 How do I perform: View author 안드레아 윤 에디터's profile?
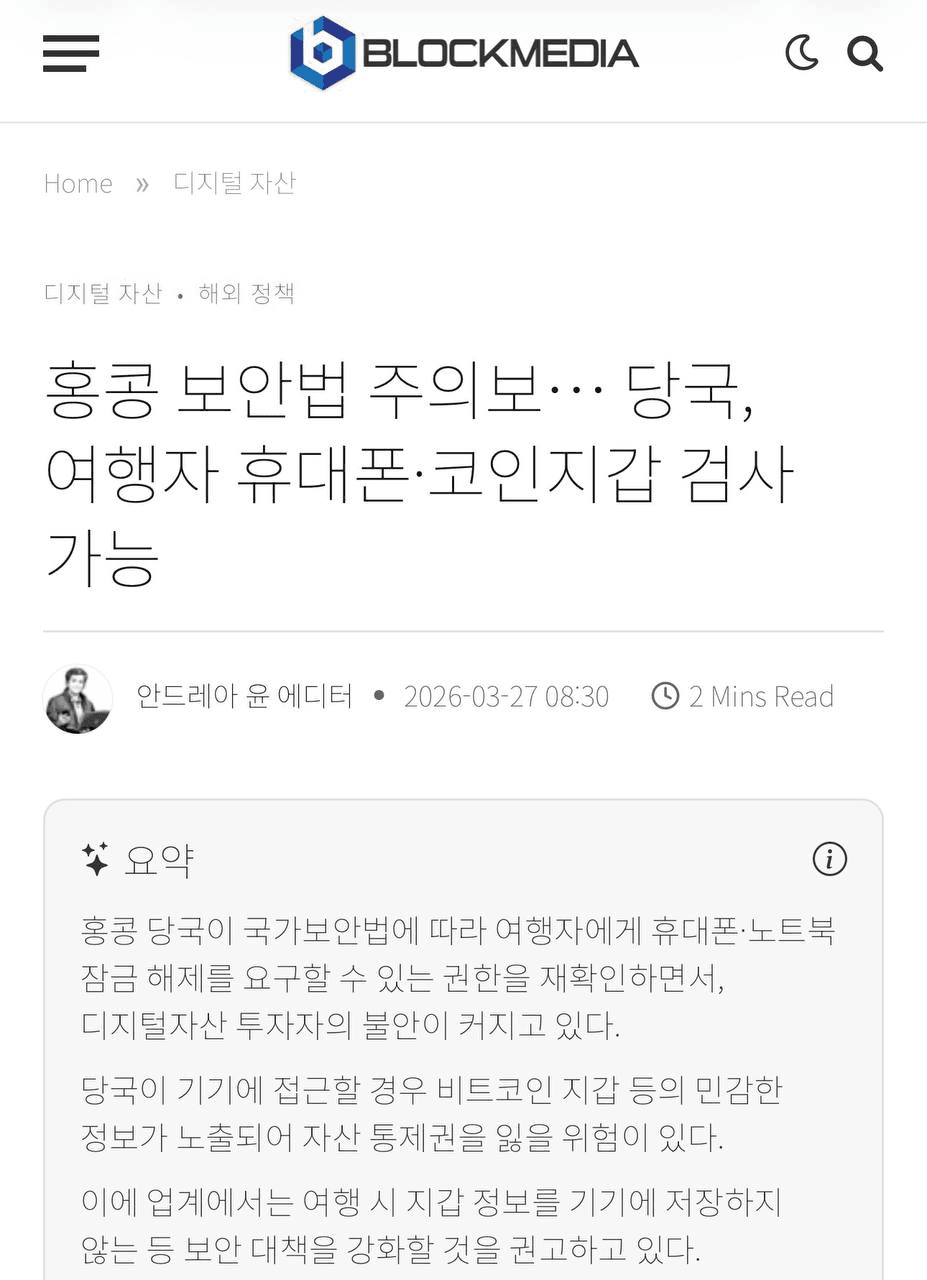(244, 696)
